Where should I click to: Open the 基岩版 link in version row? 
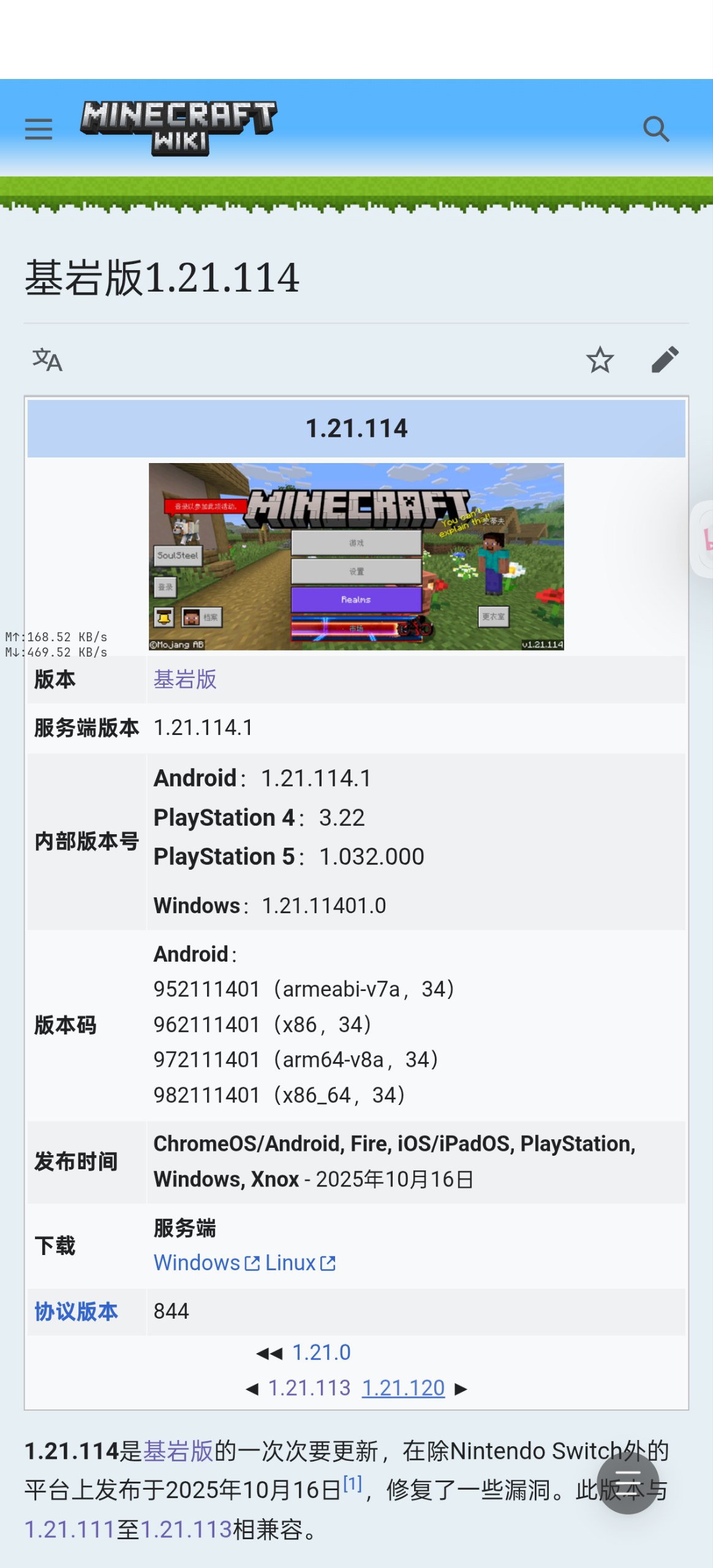185,679
